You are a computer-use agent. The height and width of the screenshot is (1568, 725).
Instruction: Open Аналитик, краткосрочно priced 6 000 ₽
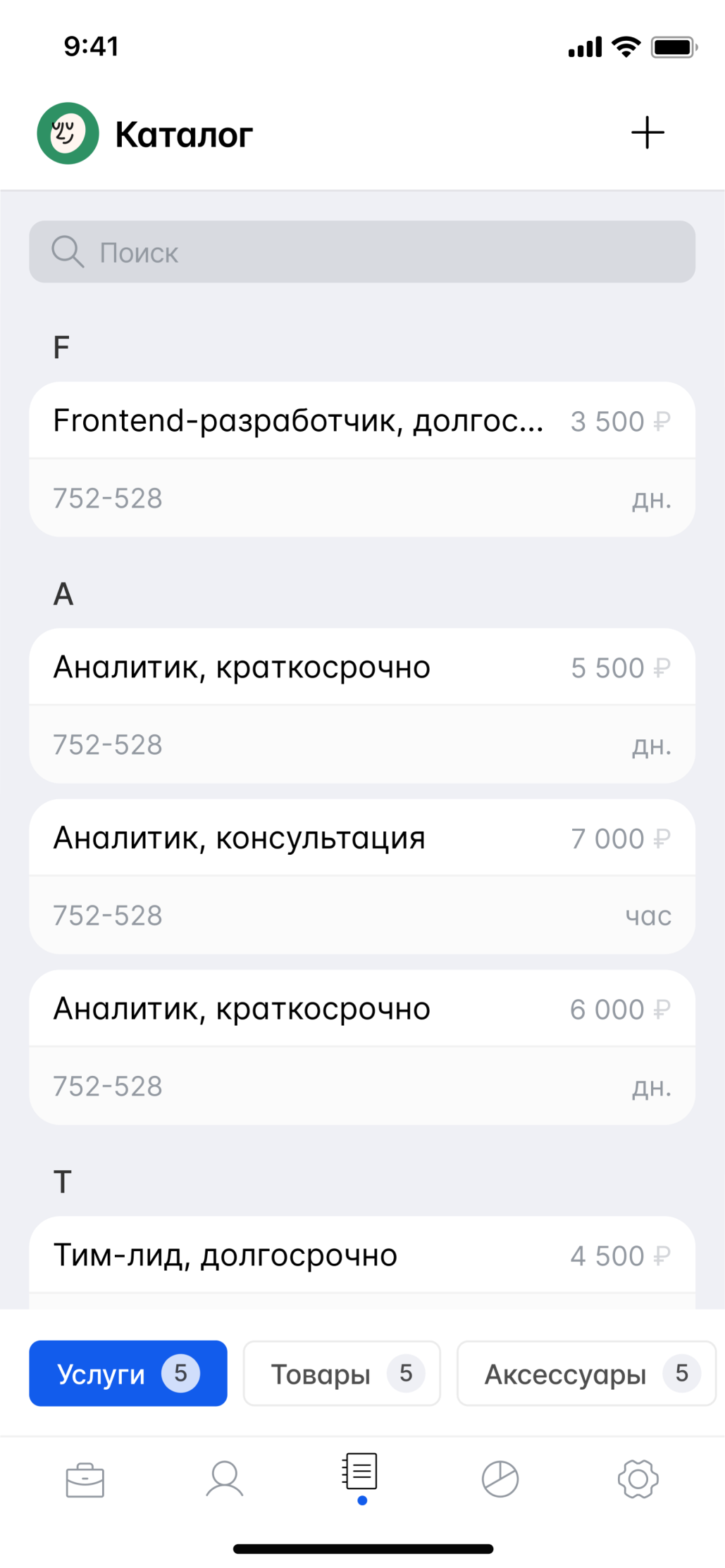(x=362, y=1047)
